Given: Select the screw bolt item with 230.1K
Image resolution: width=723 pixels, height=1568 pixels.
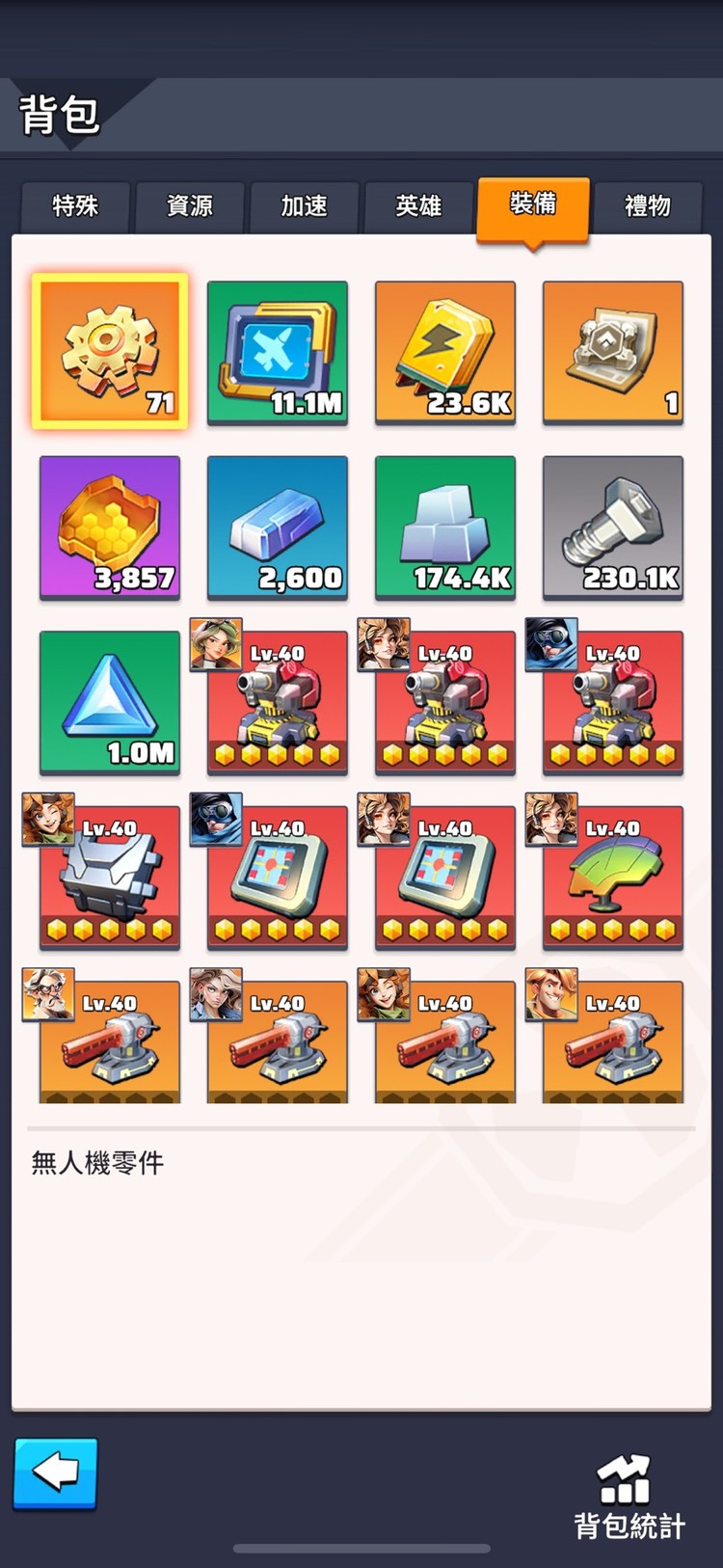Looking at the screenshot, I should (x=613, y=527).
